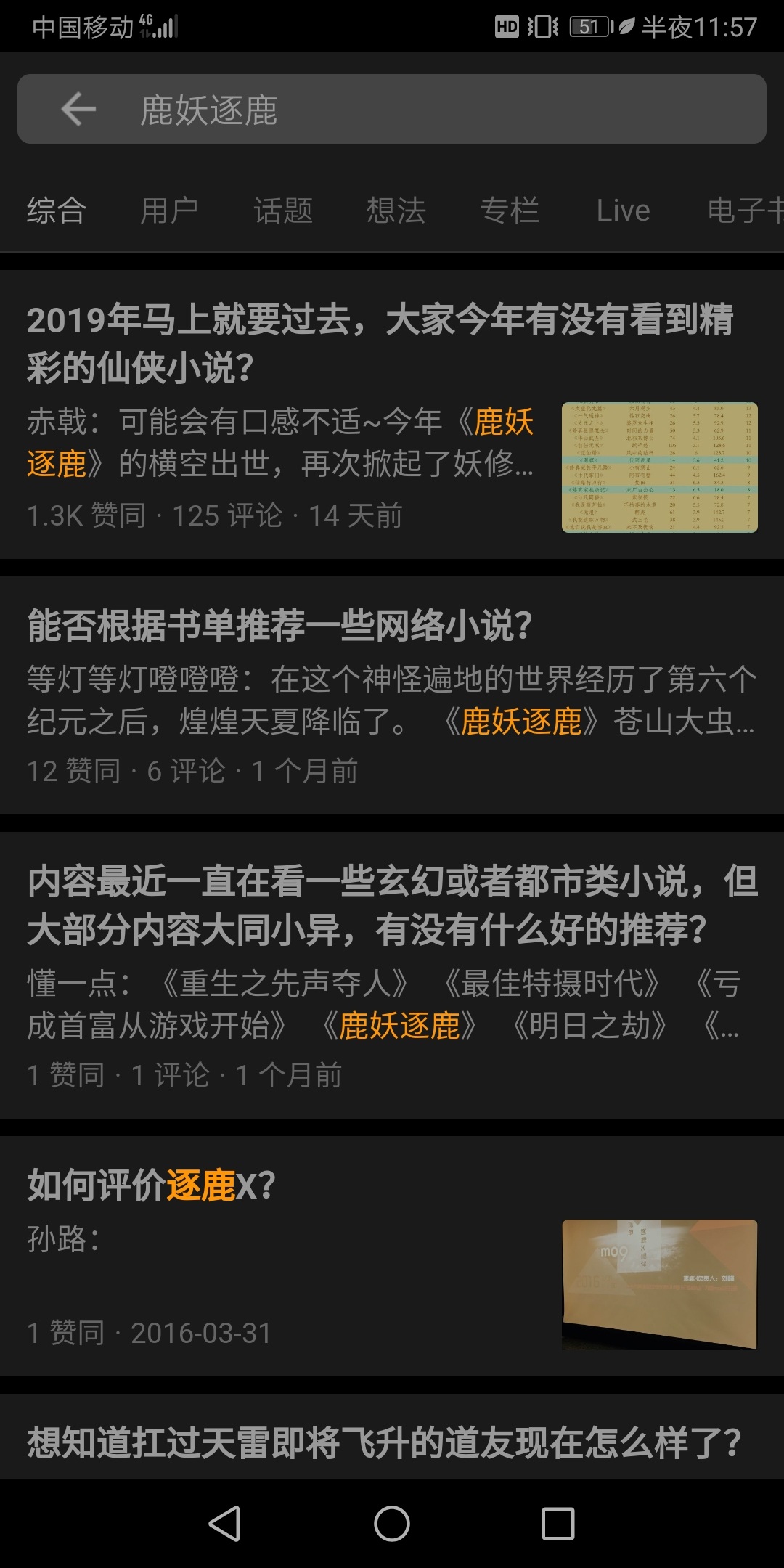Tap the back arrow in search bar

79,110
